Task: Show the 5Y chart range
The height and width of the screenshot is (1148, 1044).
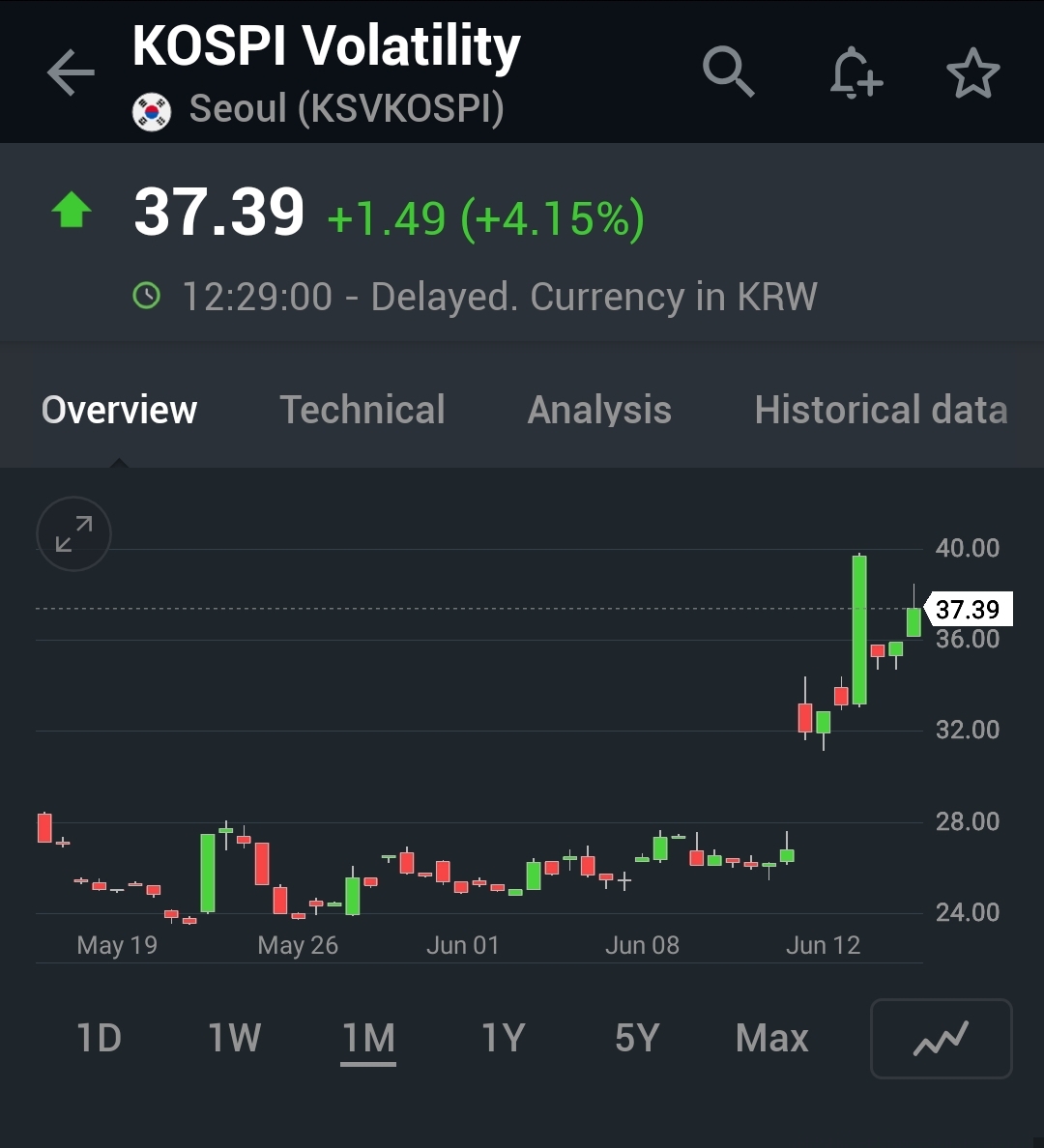Action: pyautogui.click(x=637, y=1039)
